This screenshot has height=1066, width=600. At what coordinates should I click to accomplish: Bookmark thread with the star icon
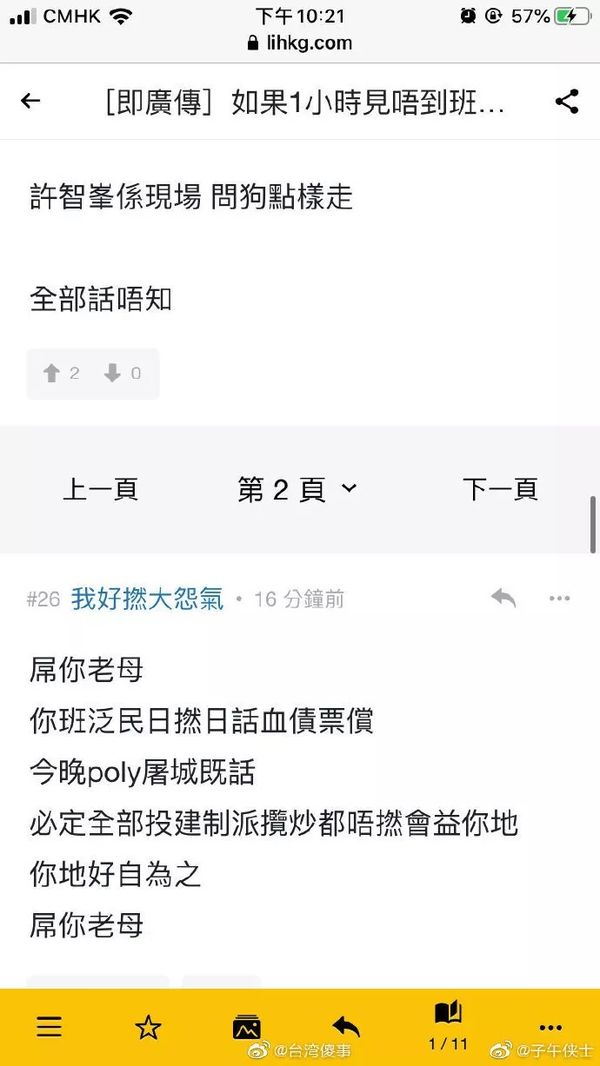tap(148, 1027)
